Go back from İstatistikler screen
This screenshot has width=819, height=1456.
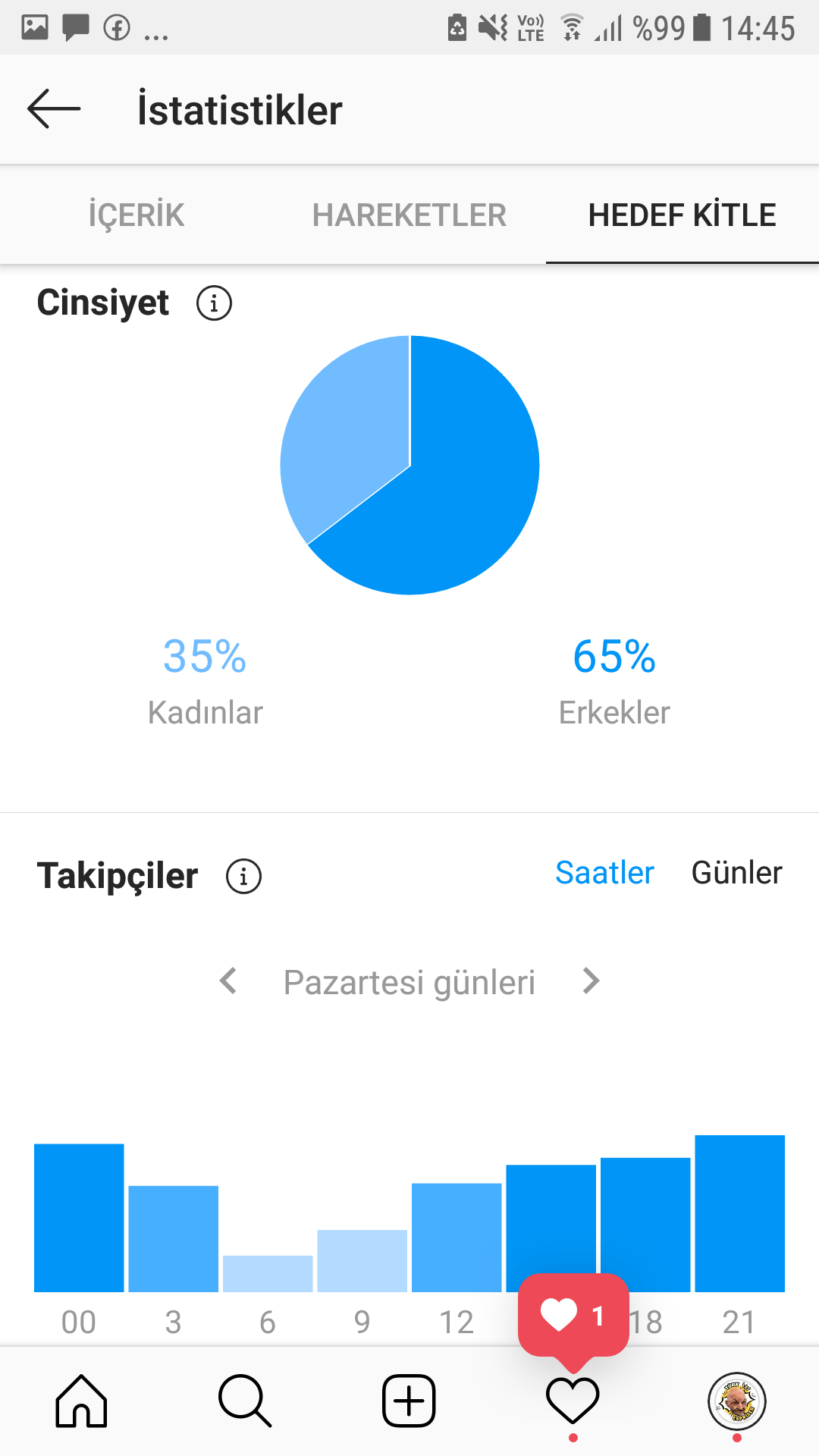click(x=54, y=109)
